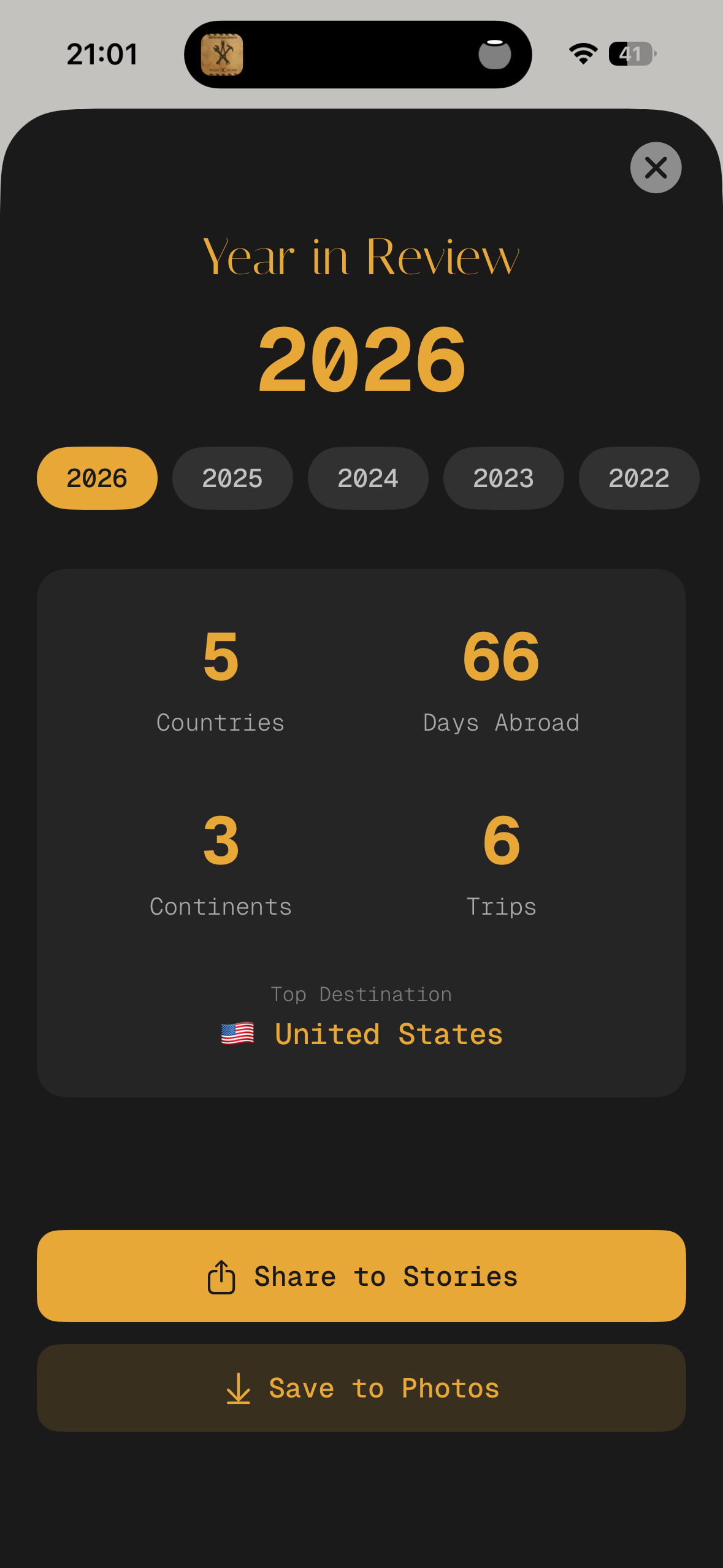723x1568 pixels.
Task: Toggle the 2022 year selection
Action: tap(638, 478)
